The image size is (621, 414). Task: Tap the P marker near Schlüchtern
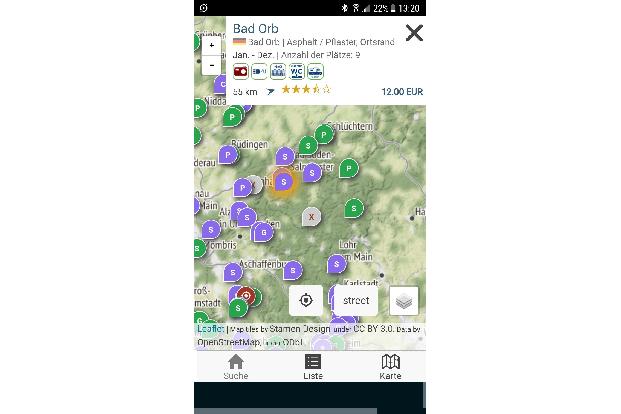tap(323, 134)
